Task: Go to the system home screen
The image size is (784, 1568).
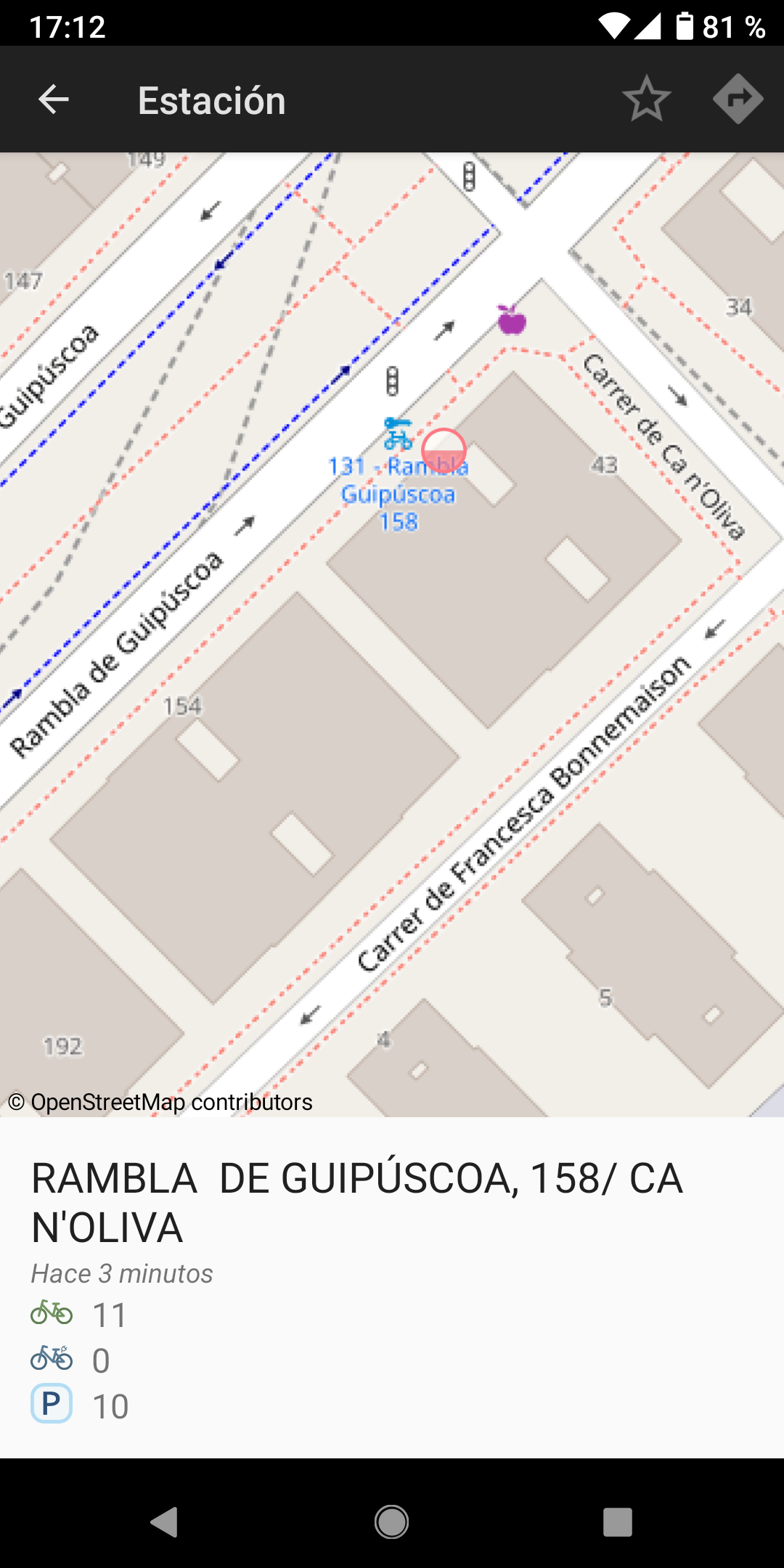Action: (392, 1522)
